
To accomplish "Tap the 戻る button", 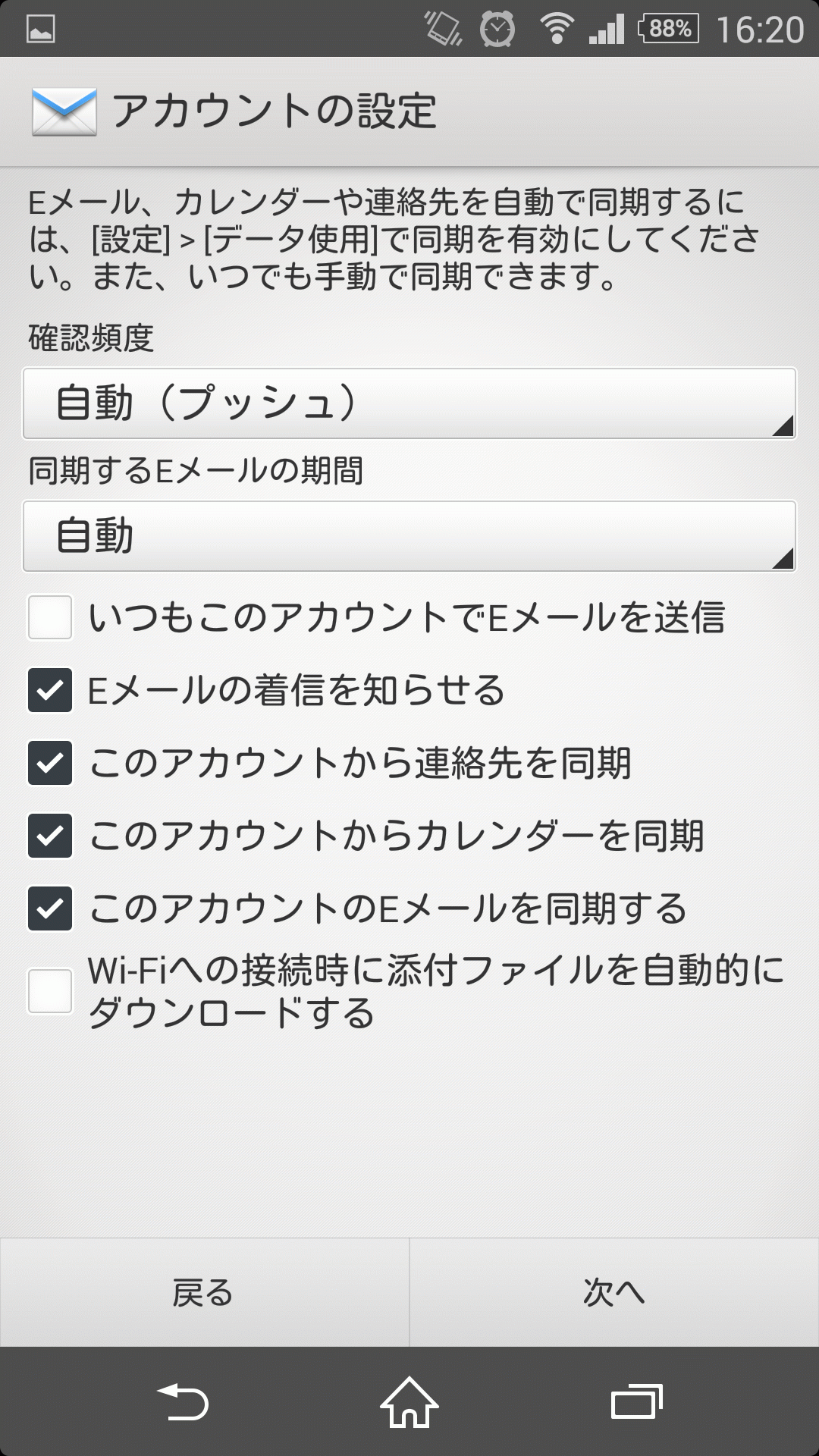I will (205, 1293).
